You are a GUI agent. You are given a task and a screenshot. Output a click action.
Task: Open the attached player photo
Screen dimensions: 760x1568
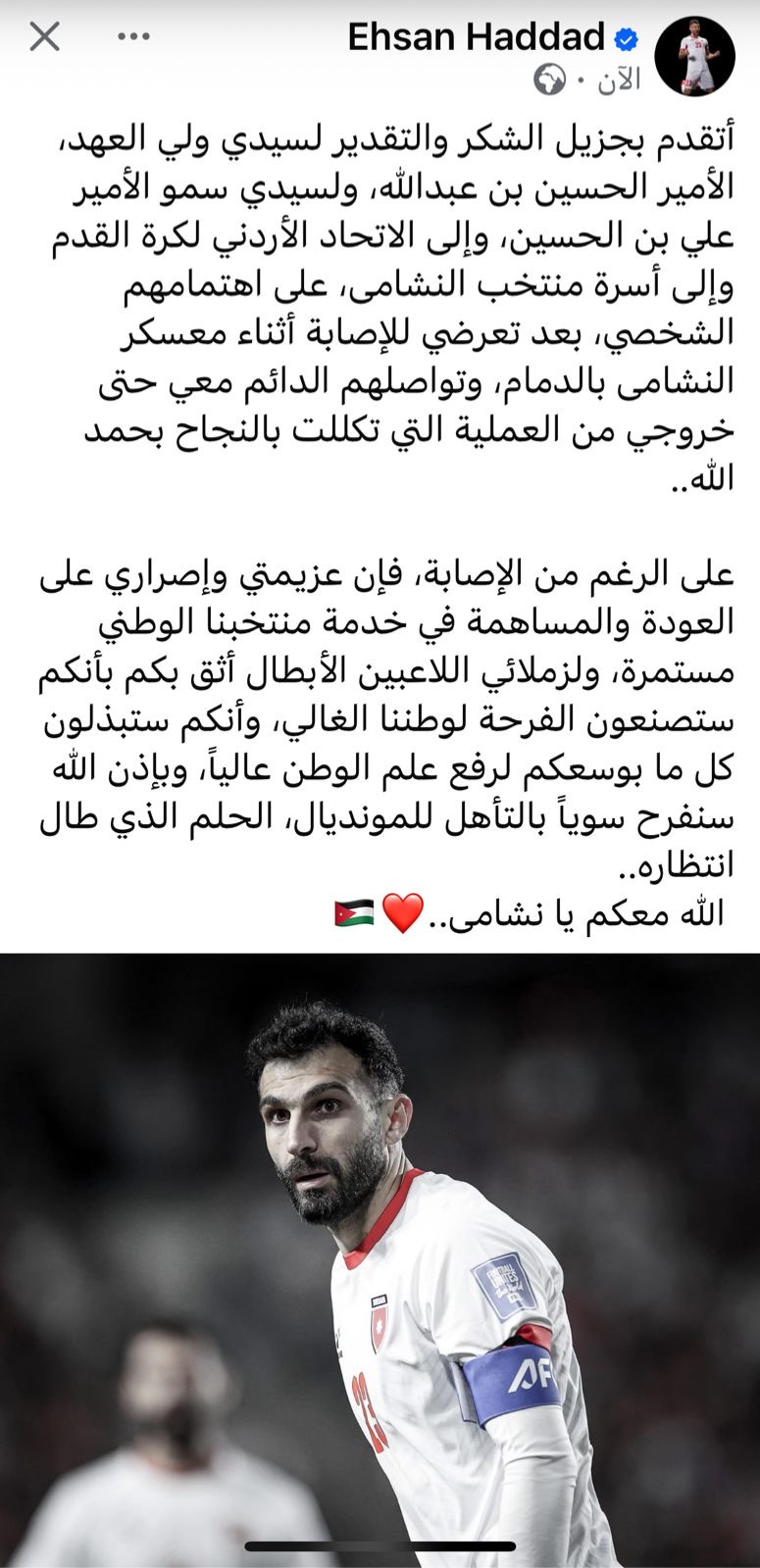point(380,1254)
